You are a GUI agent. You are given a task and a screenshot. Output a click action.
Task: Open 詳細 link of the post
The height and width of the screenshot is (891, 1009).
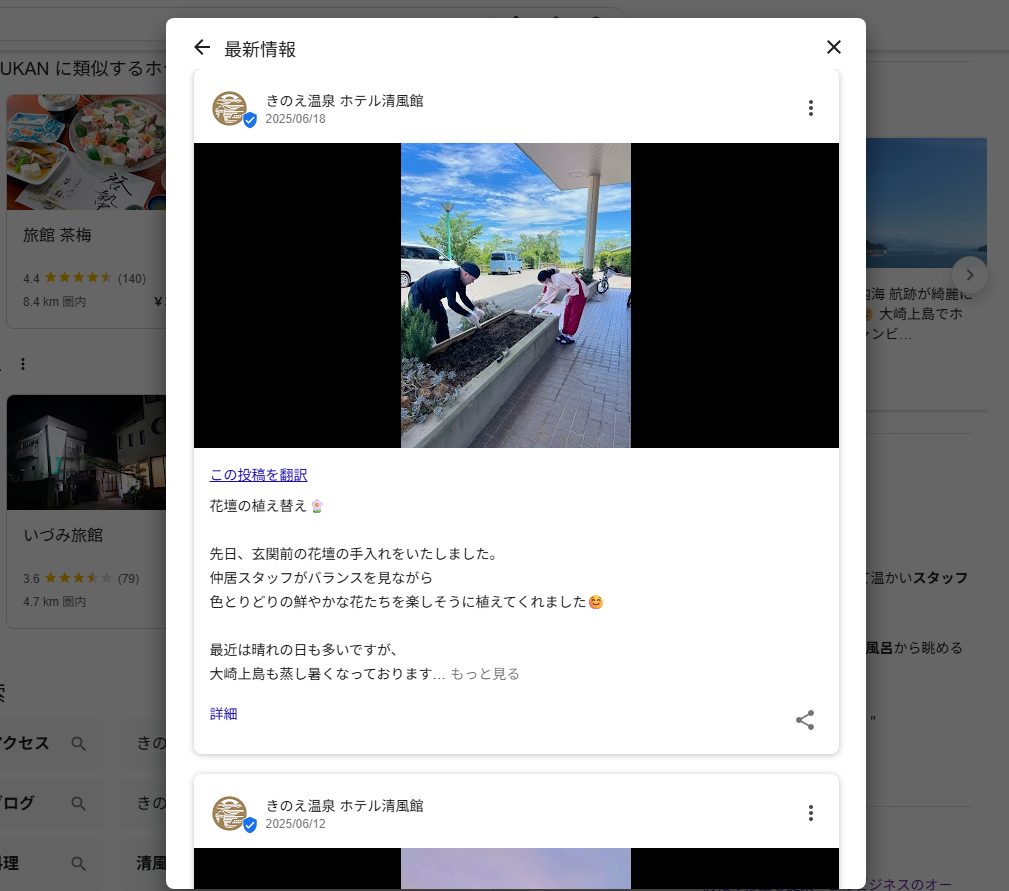(x=223, y=714)
